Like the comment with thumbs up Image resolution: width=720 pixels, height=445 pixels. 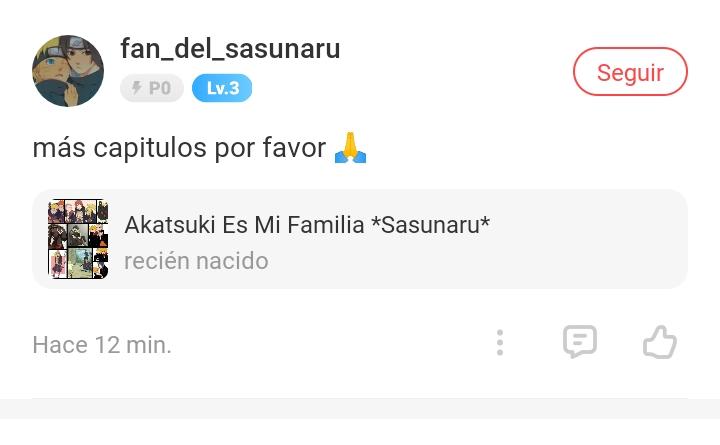[660, 342]
